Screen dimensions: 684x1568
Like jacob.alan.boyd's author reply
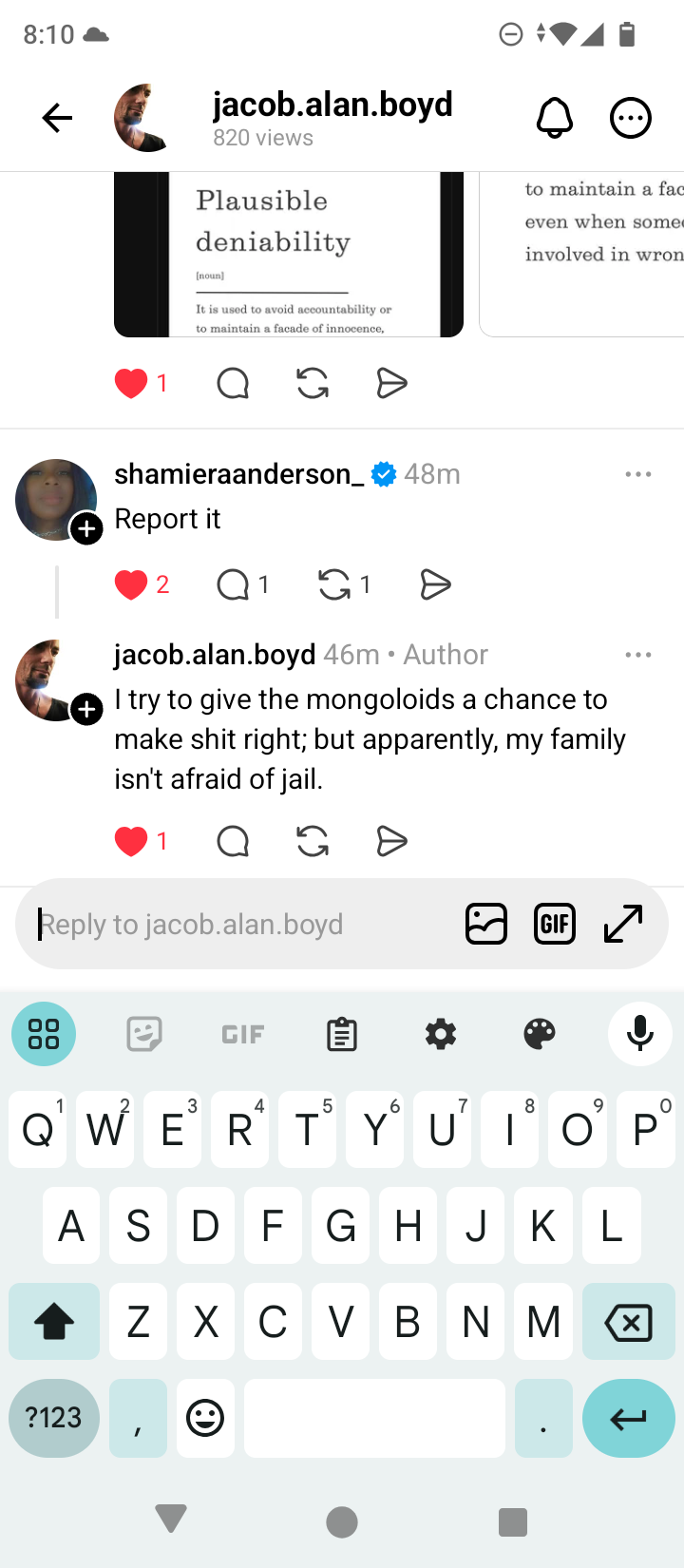[x=131, y=841]
